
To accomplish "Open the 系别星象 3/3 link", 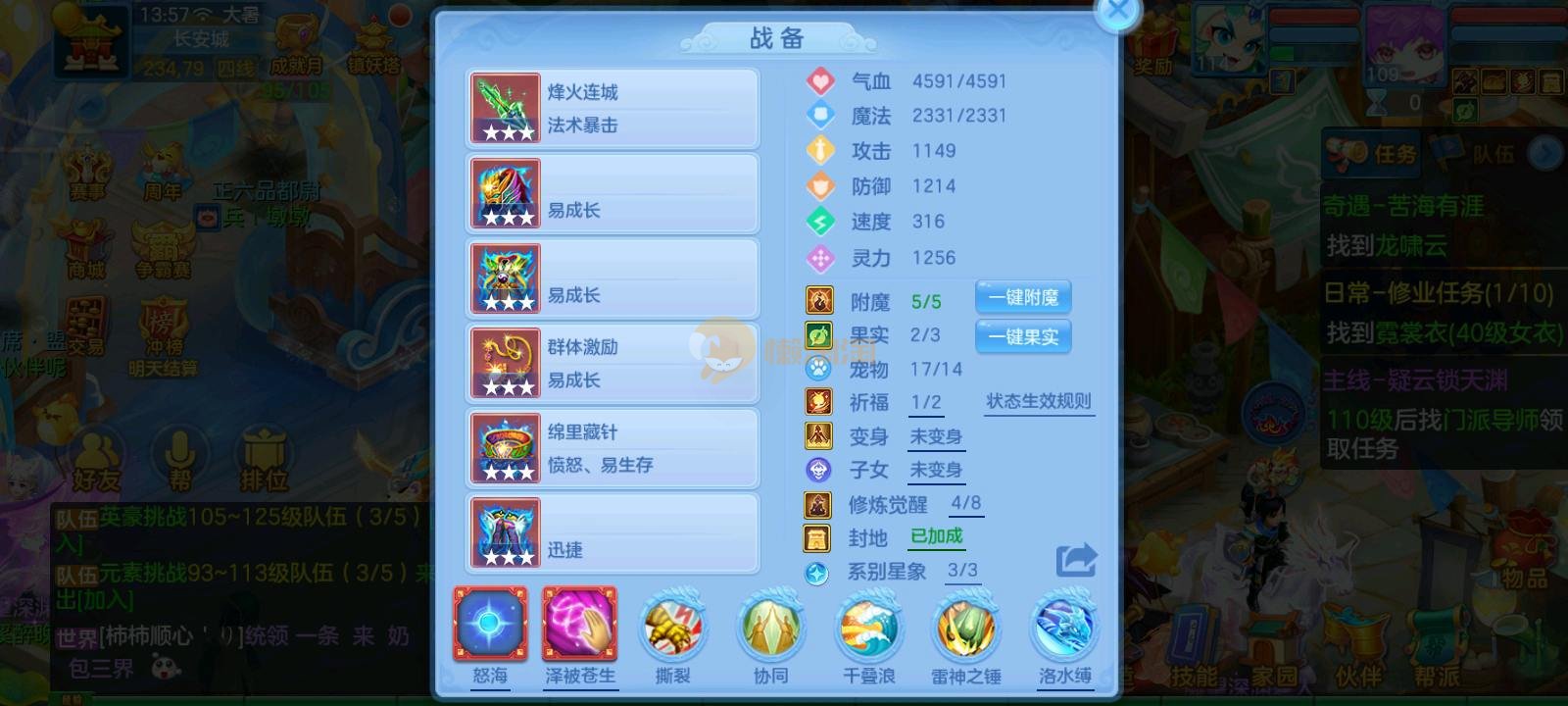I will [x=962, y=571].
